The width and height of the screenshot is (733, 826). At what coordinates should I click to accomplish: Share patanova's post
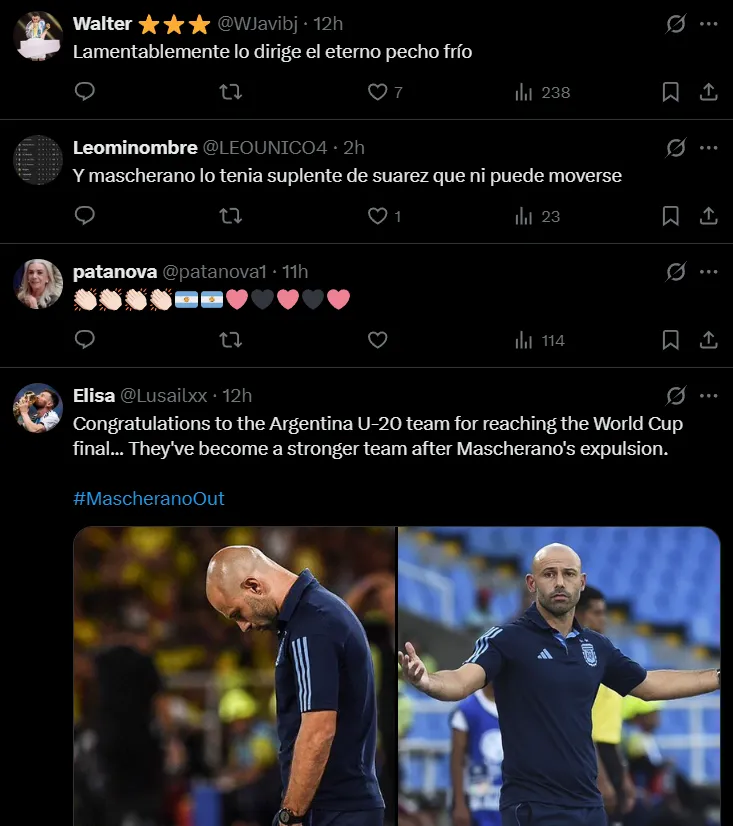pos(708,340)
